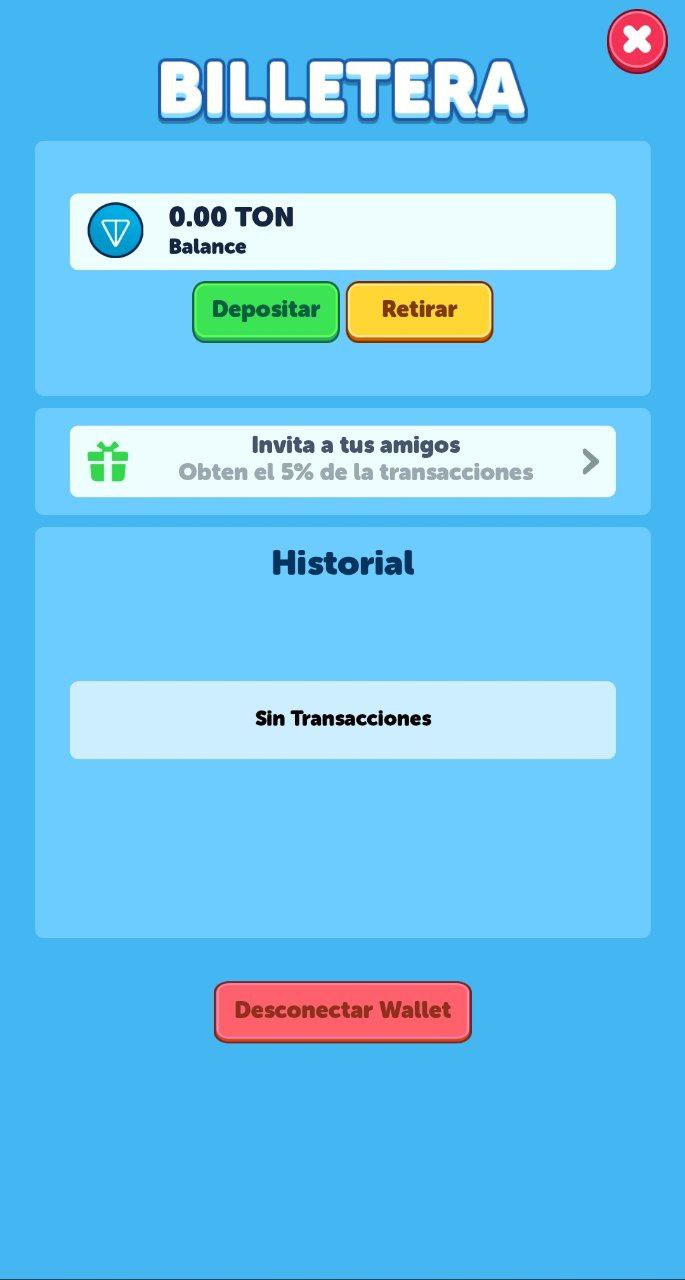Screen dimensions: 685x1280
Task: Tap Retirar to withdraw TON
Action: point(419,311)
